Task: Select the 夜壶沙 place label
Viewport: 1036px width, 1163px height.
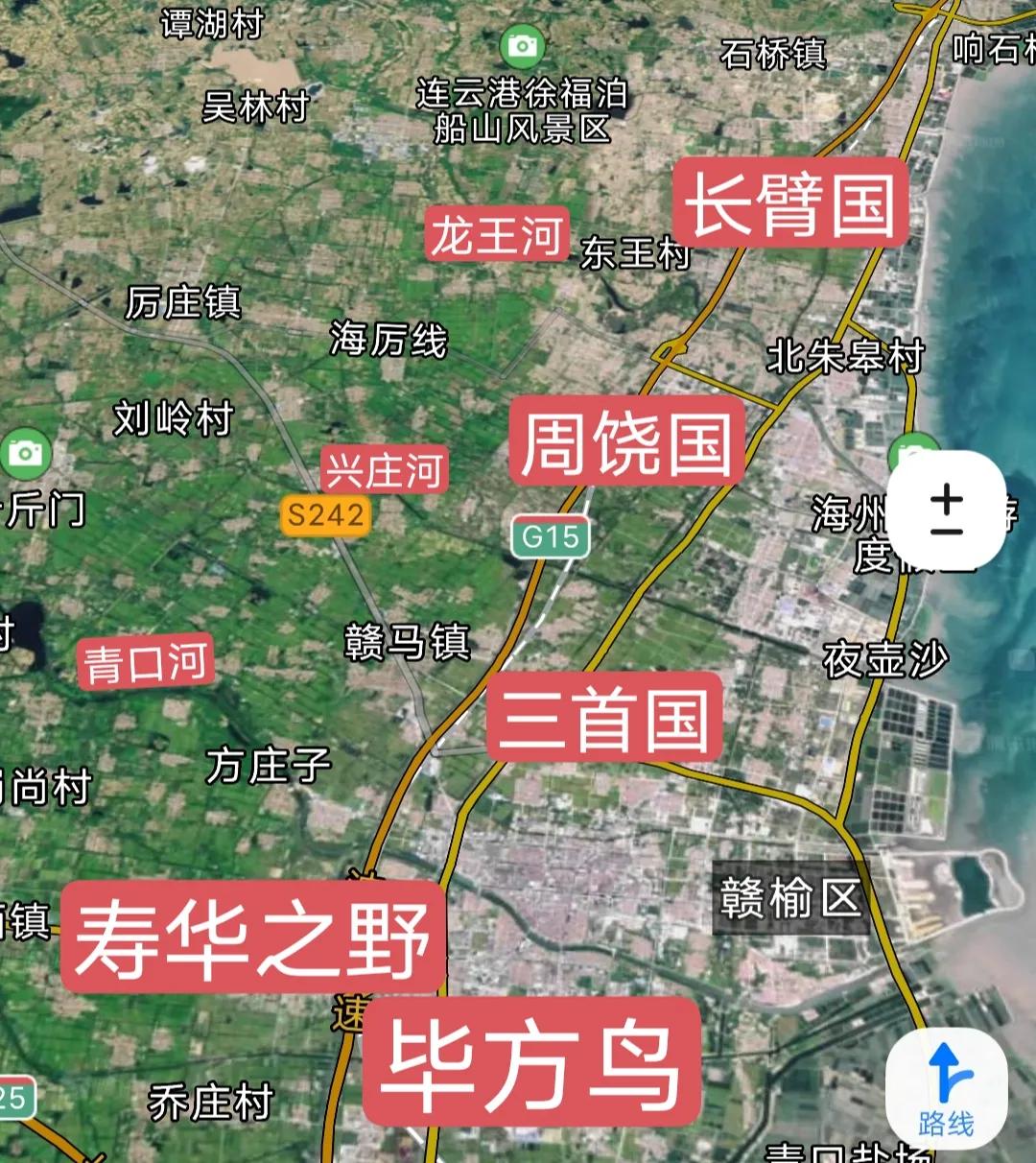Action: tap(887, 658)
